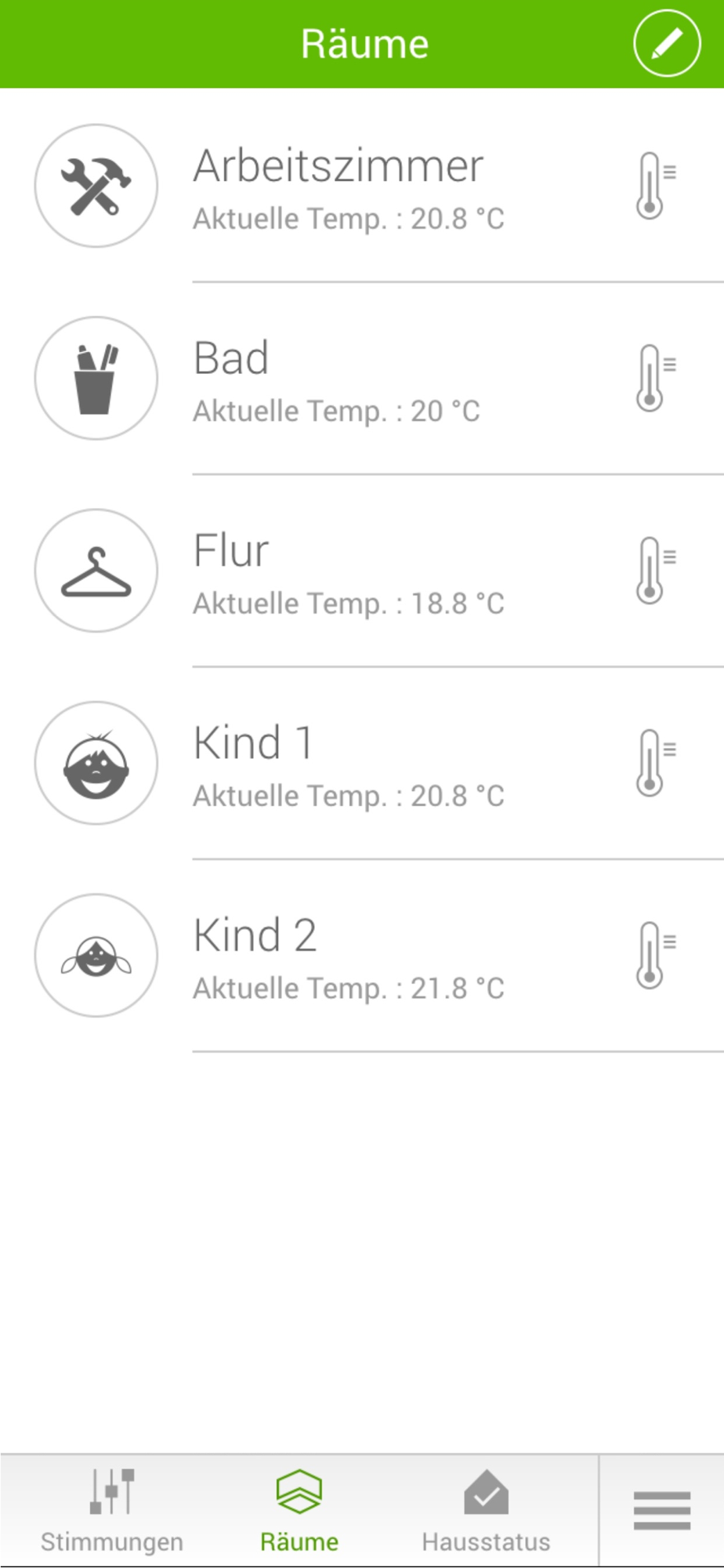Screen dimensions: 724x1568
Task: Tap the thermometer icon for Bad
Action: pyautogui.click(x=655, y=378)
